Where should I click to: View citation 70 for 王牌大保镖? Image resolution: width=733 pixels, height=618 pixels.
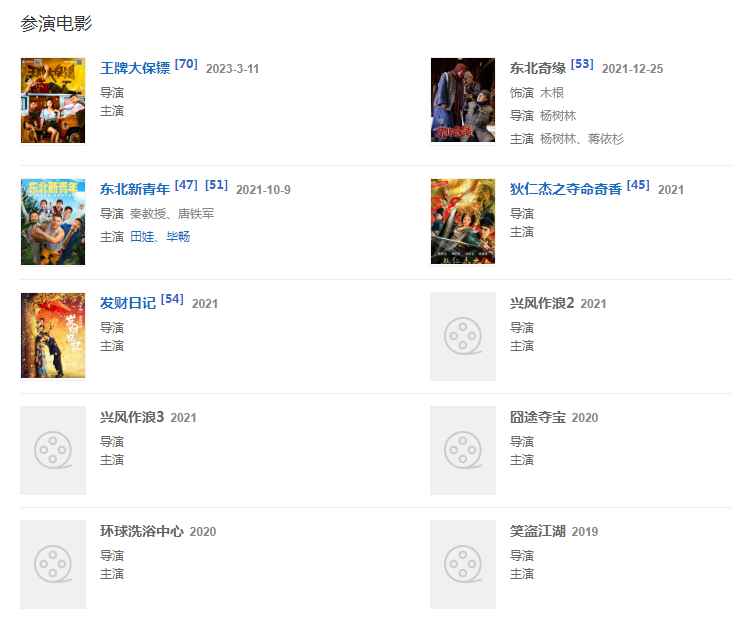186,64
